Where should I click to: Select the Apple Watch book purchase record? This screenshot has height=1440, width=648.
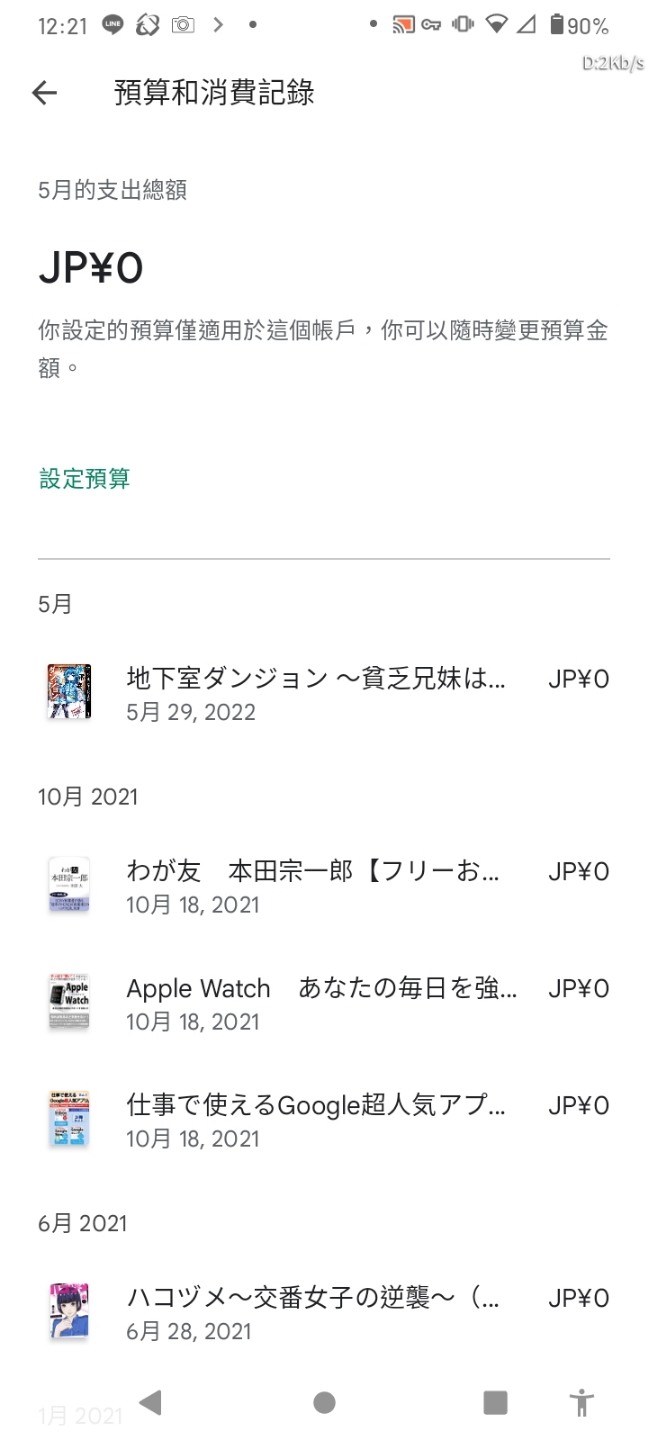324,1003
